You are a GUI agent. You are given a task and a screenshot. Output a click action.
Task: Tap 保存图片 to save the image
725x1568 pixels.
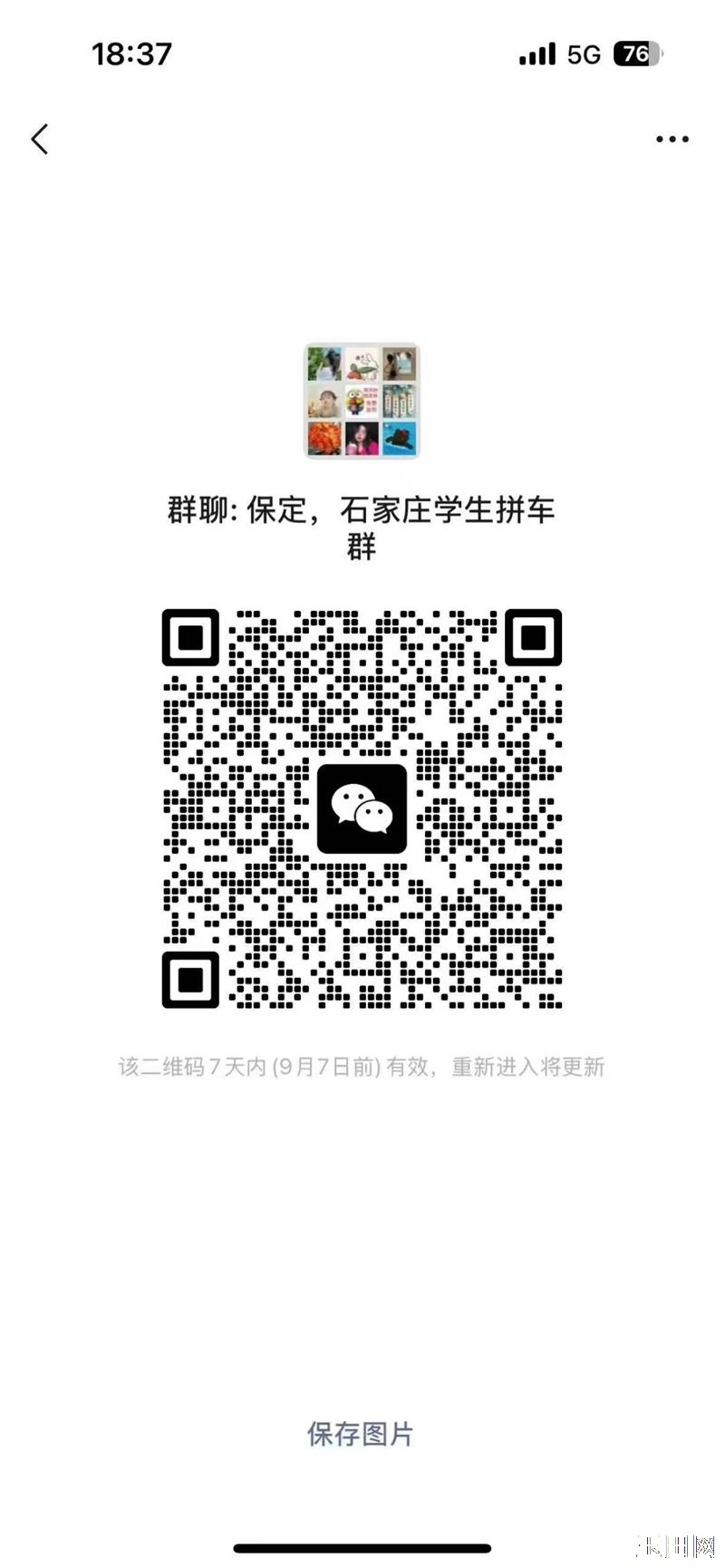click(x=361, y=1434)
